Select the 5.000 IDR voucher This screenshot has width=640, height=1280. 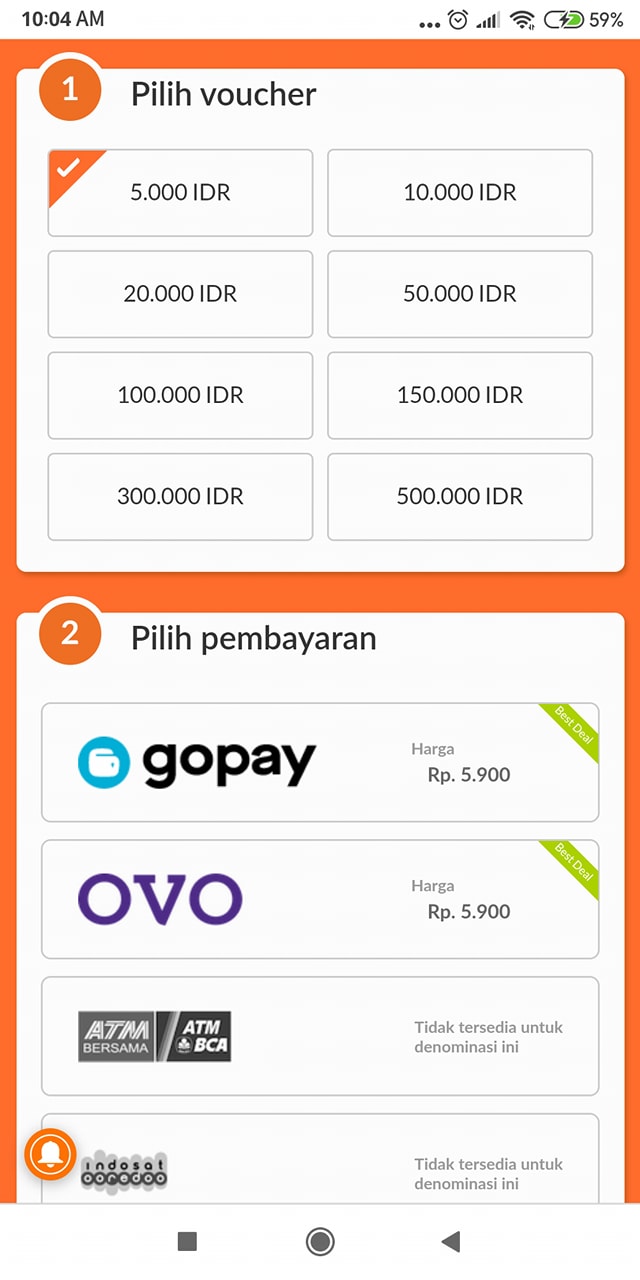click(180, 193)
